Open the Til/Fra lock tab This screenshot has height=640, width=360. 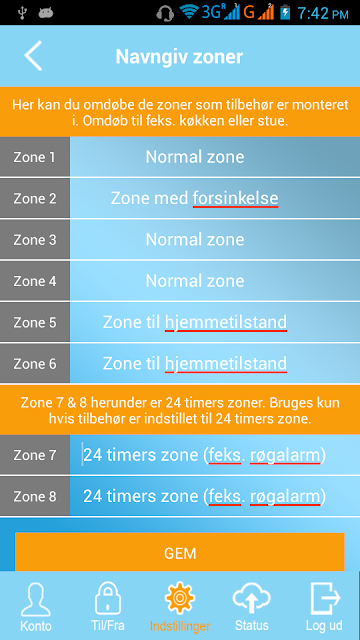point(108,607)
